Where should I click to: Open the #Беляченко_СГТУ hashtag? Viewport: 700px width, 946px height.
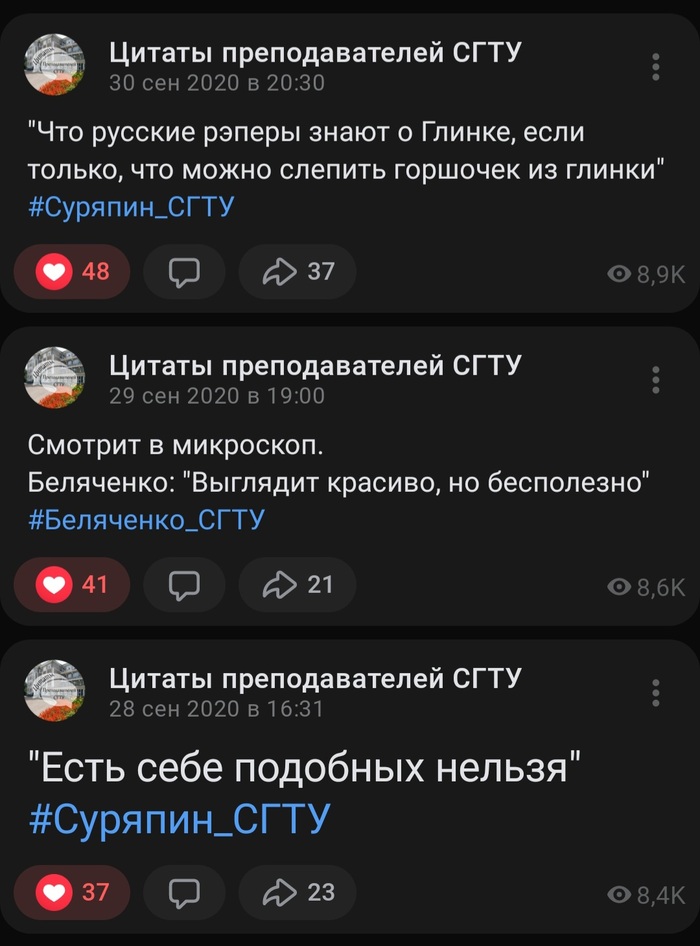tap(146, 520)
